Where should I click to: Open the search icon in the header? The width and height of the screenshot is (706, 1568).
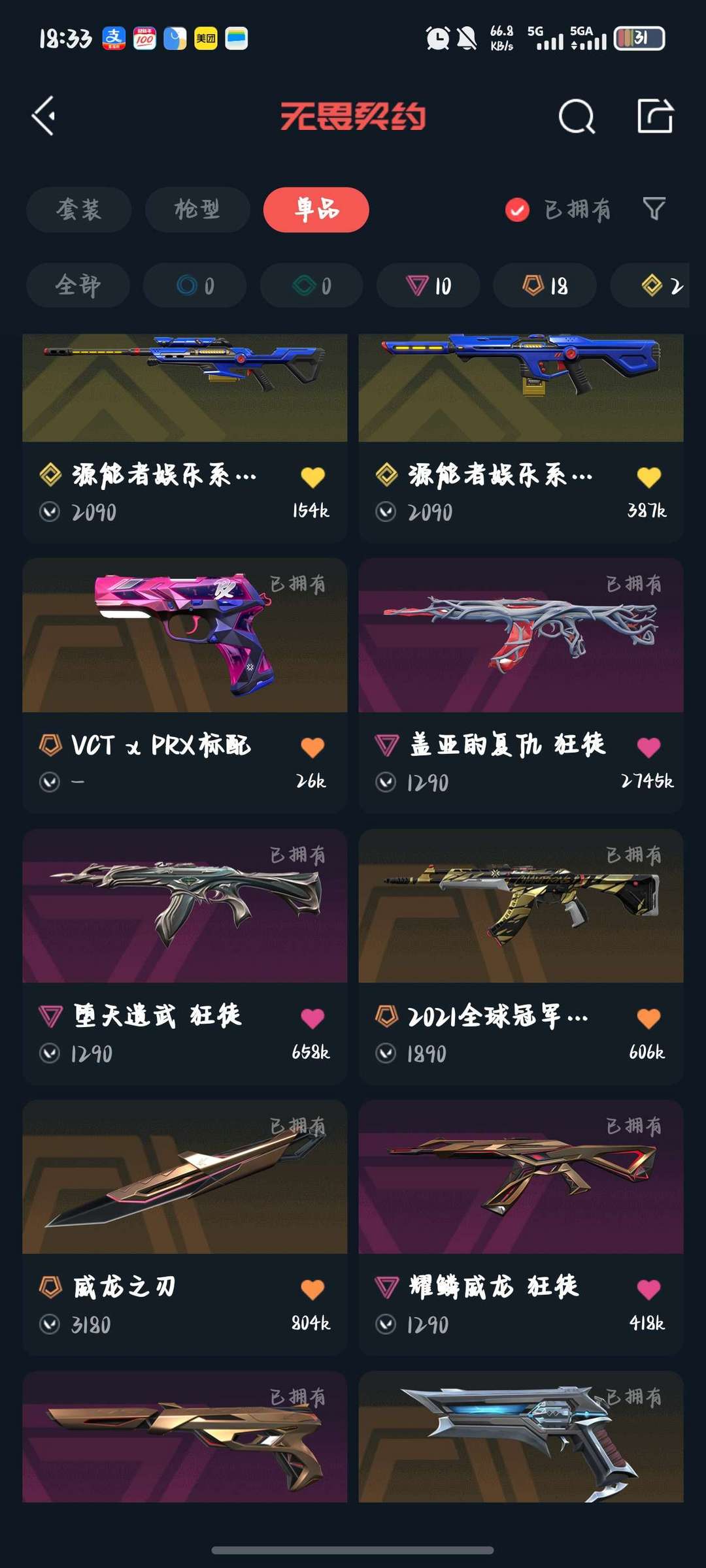[577, 116]
